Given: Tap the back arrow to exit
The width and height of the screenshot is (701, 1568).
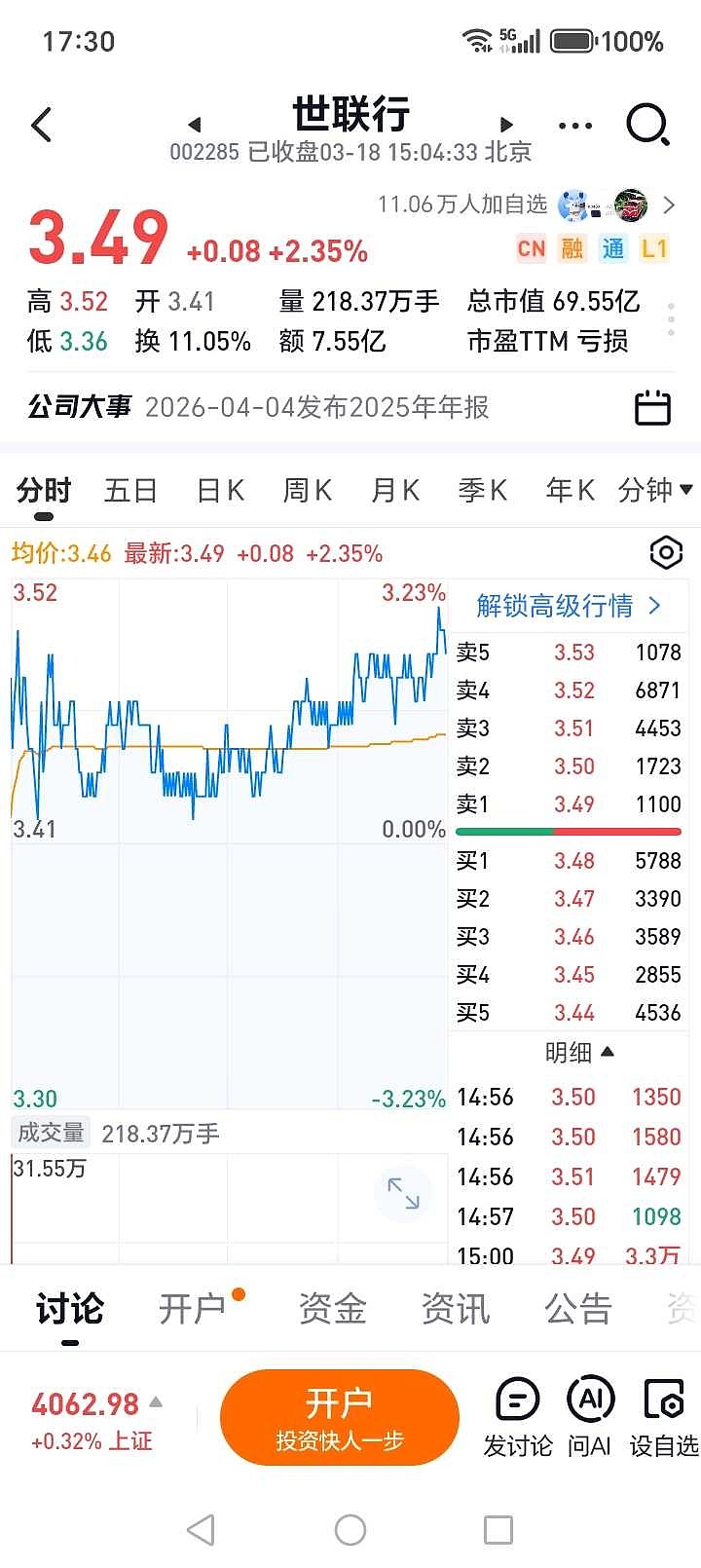Looking at the screenshot, I should click(41, 125).
